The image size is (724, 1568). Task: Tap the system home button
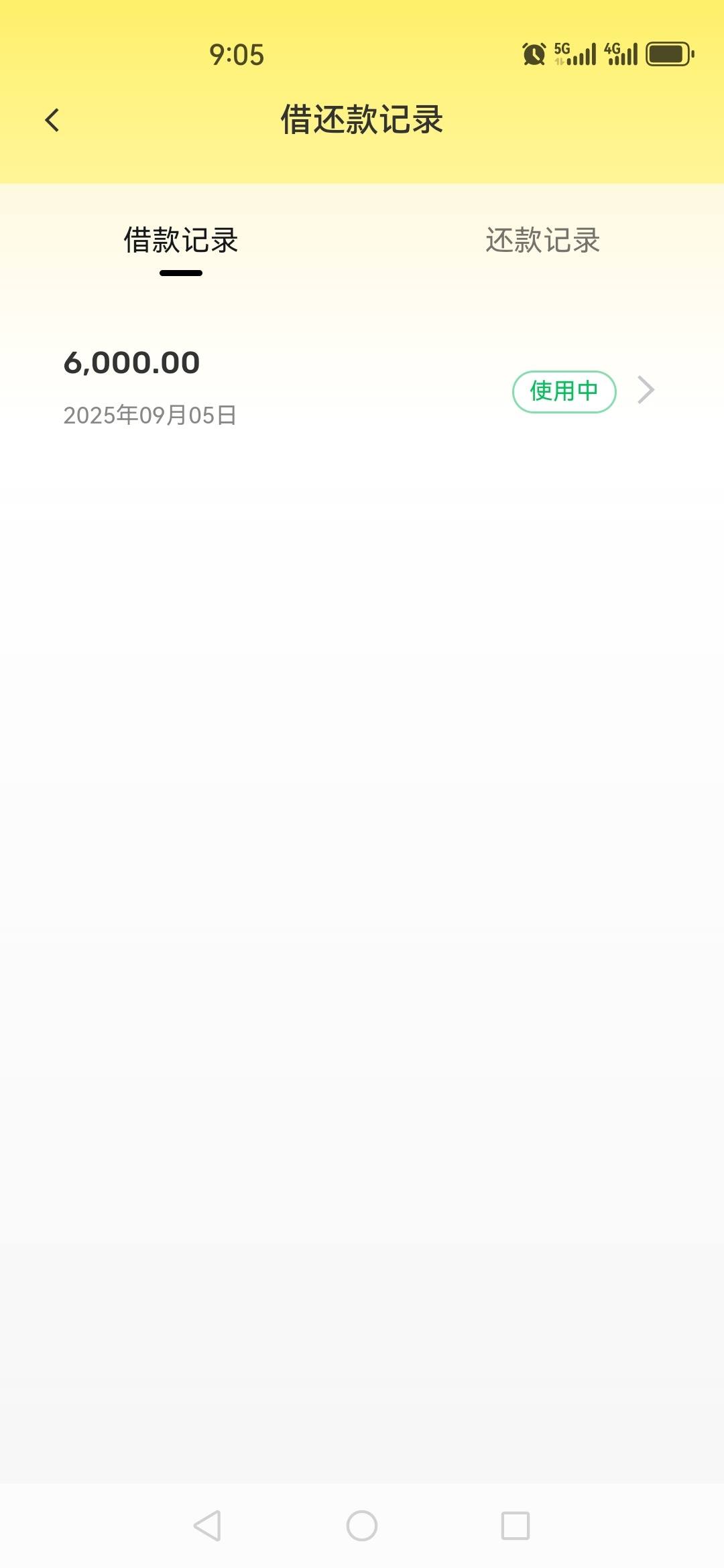tap(362, 1526)
